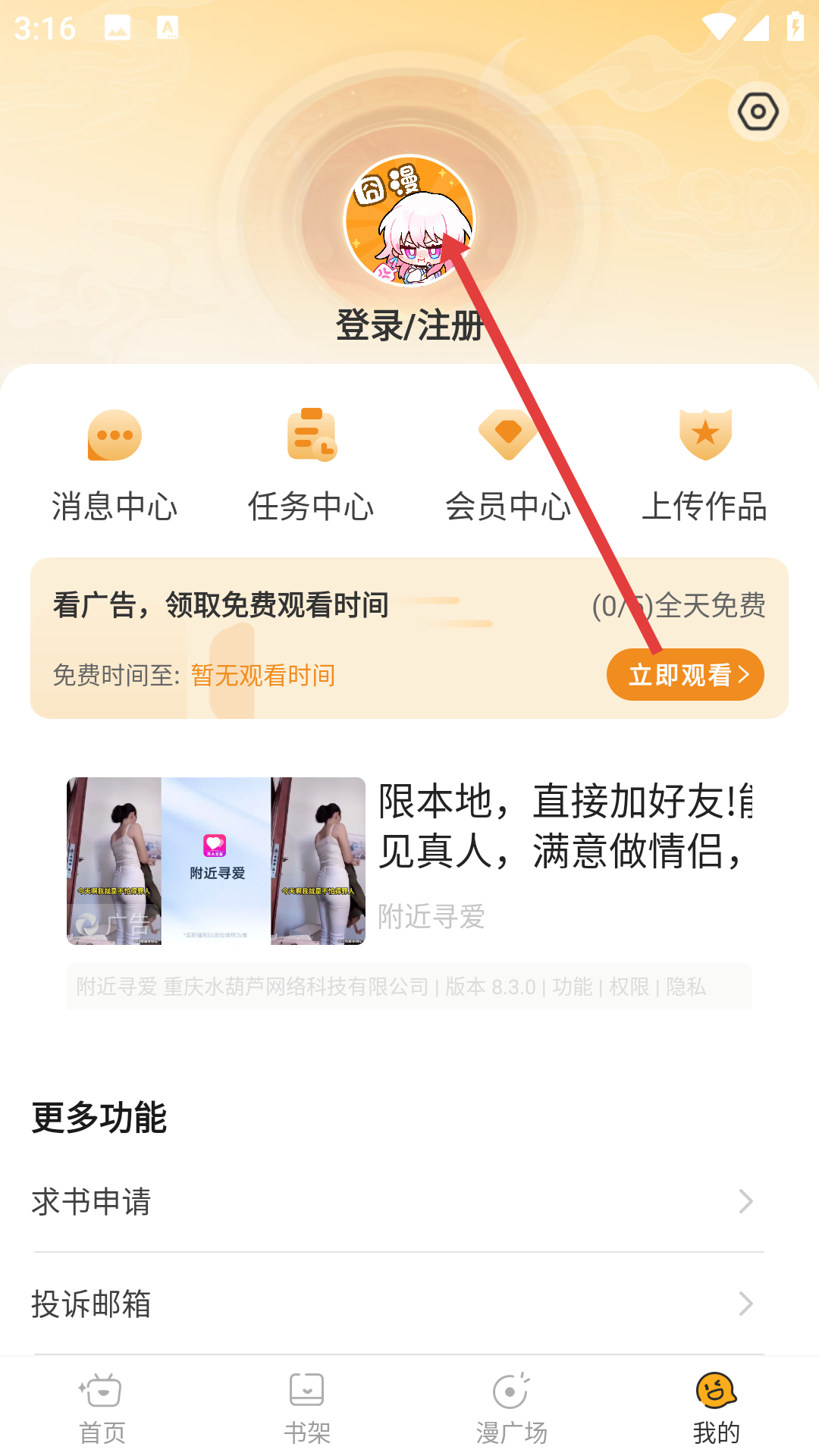
Task: Tap the profile avatar to log in
Action: (x=409, y=221)
